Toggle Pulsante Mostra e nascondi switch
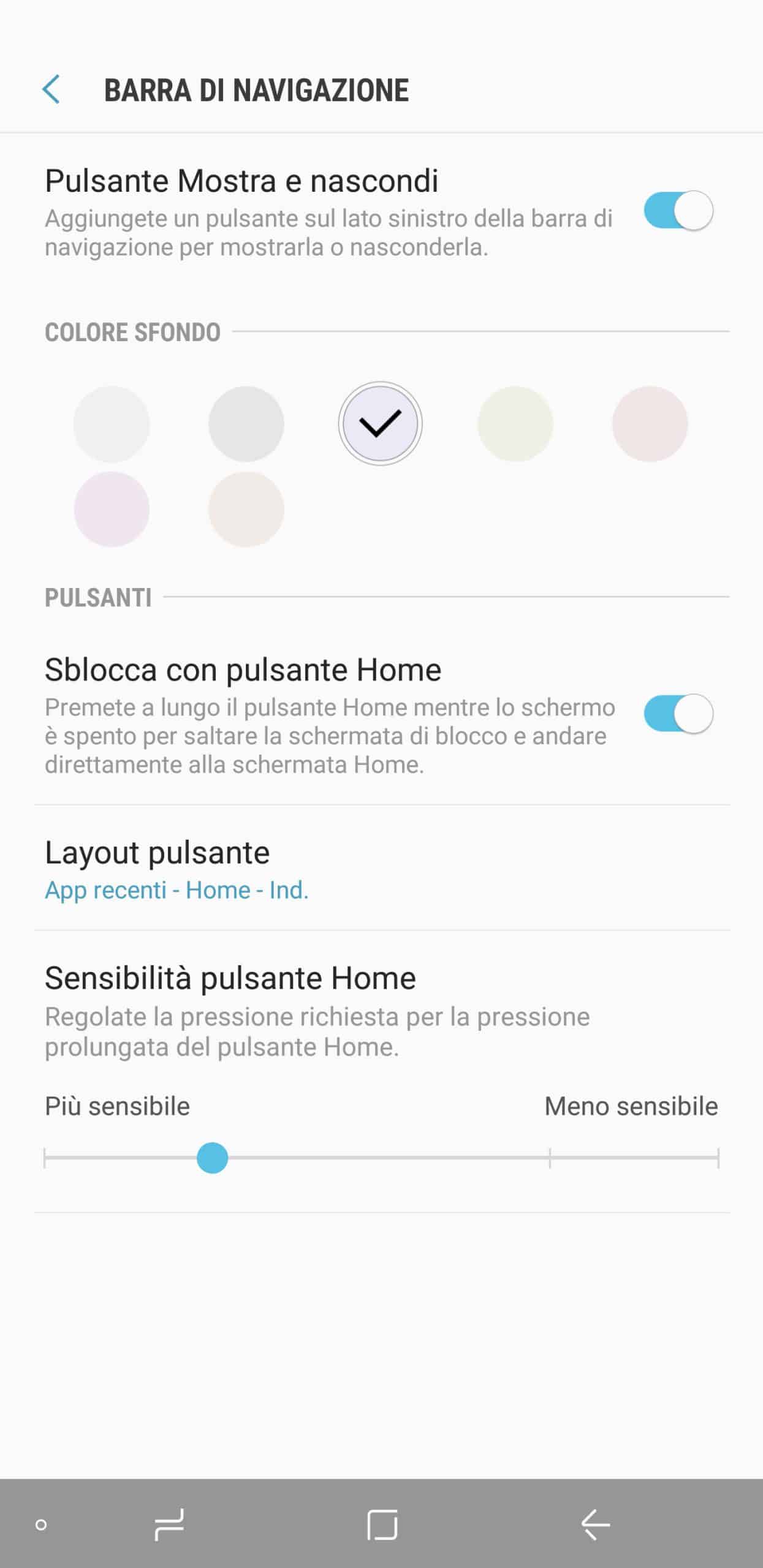This screenshot has height=1568, width=763. pyautogui.click(x=678, y=211)
